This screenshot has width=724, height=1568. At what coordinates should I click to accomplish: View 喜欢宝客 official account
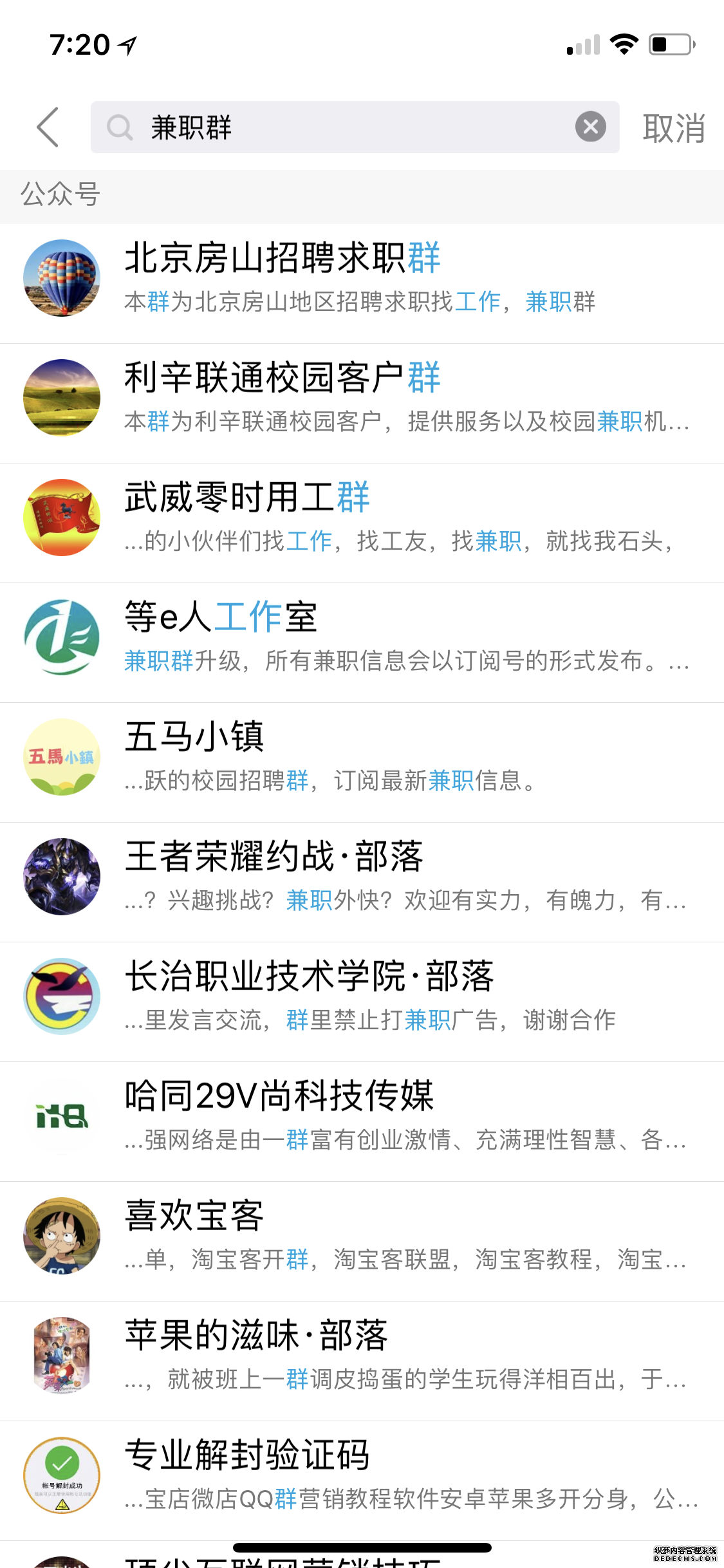coord(360,1236)
